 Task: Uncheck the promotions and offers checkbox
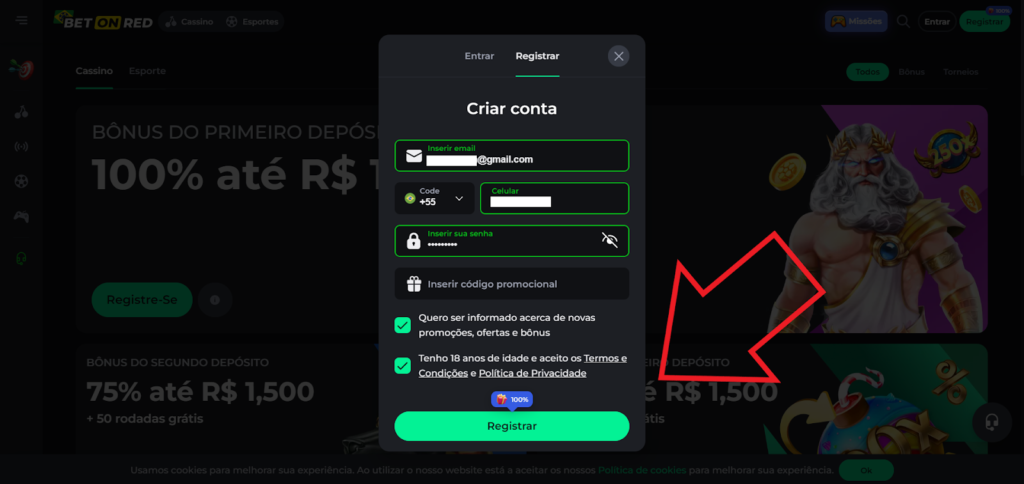tap(403, 325)
